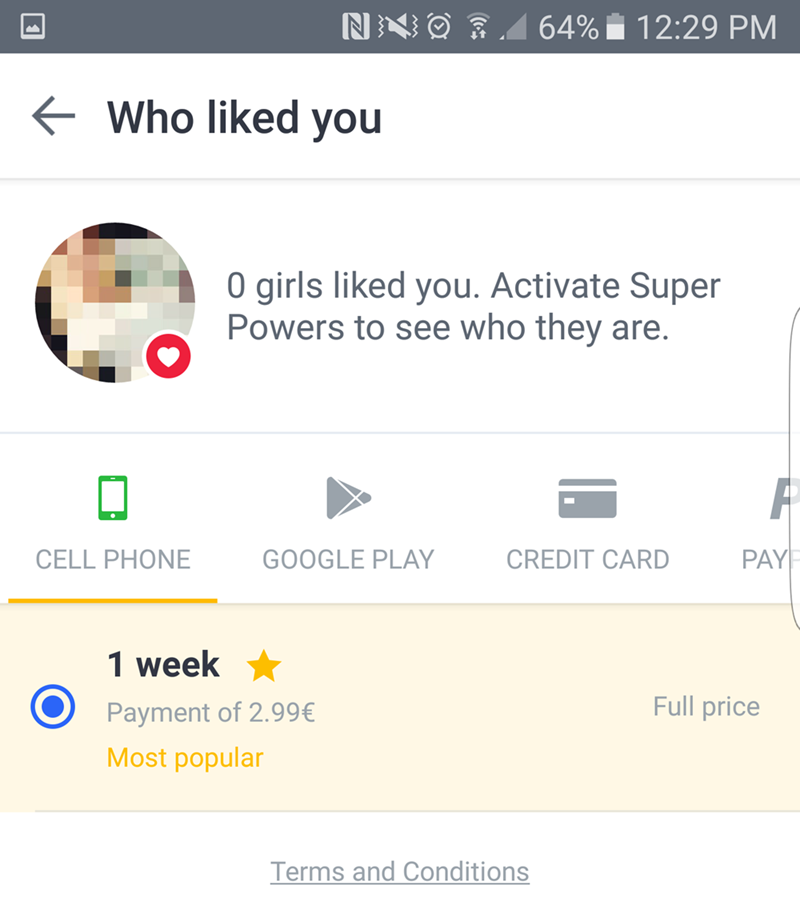Switch to the Google Play payment tab

click(348, 523)
